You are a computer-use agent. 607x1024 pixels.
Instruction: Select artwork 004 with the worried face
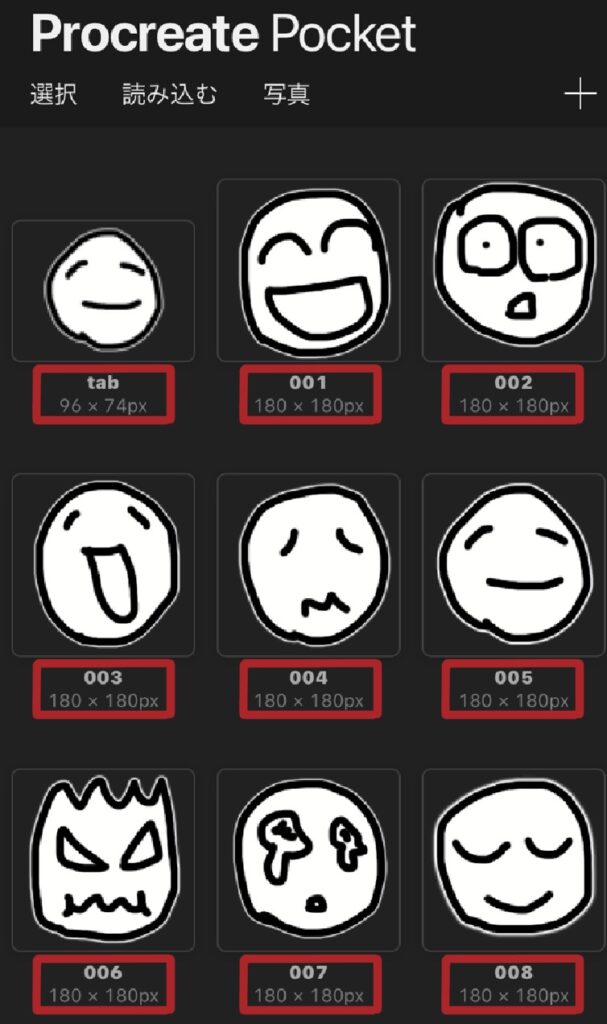pos(308,565)
